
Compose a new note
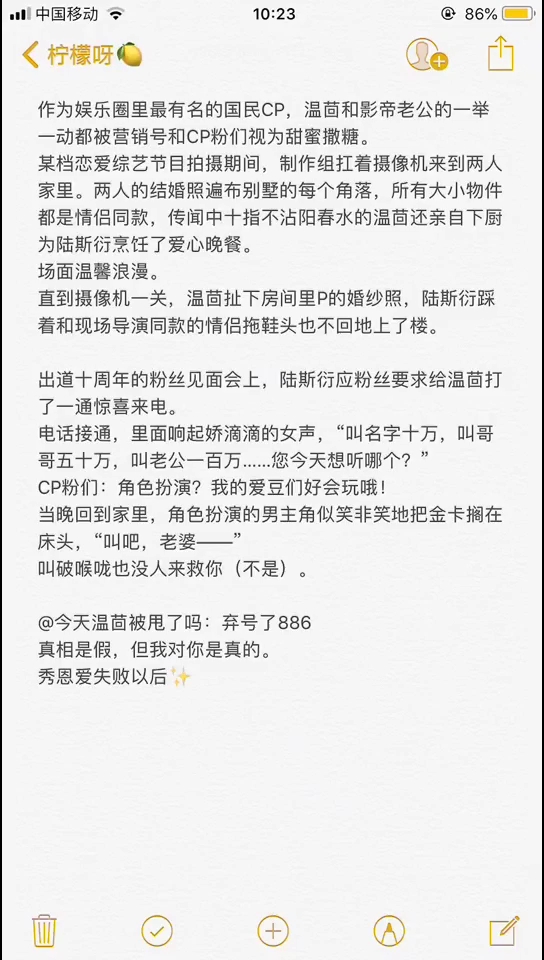pyautogui.click(x=504, y=931)
